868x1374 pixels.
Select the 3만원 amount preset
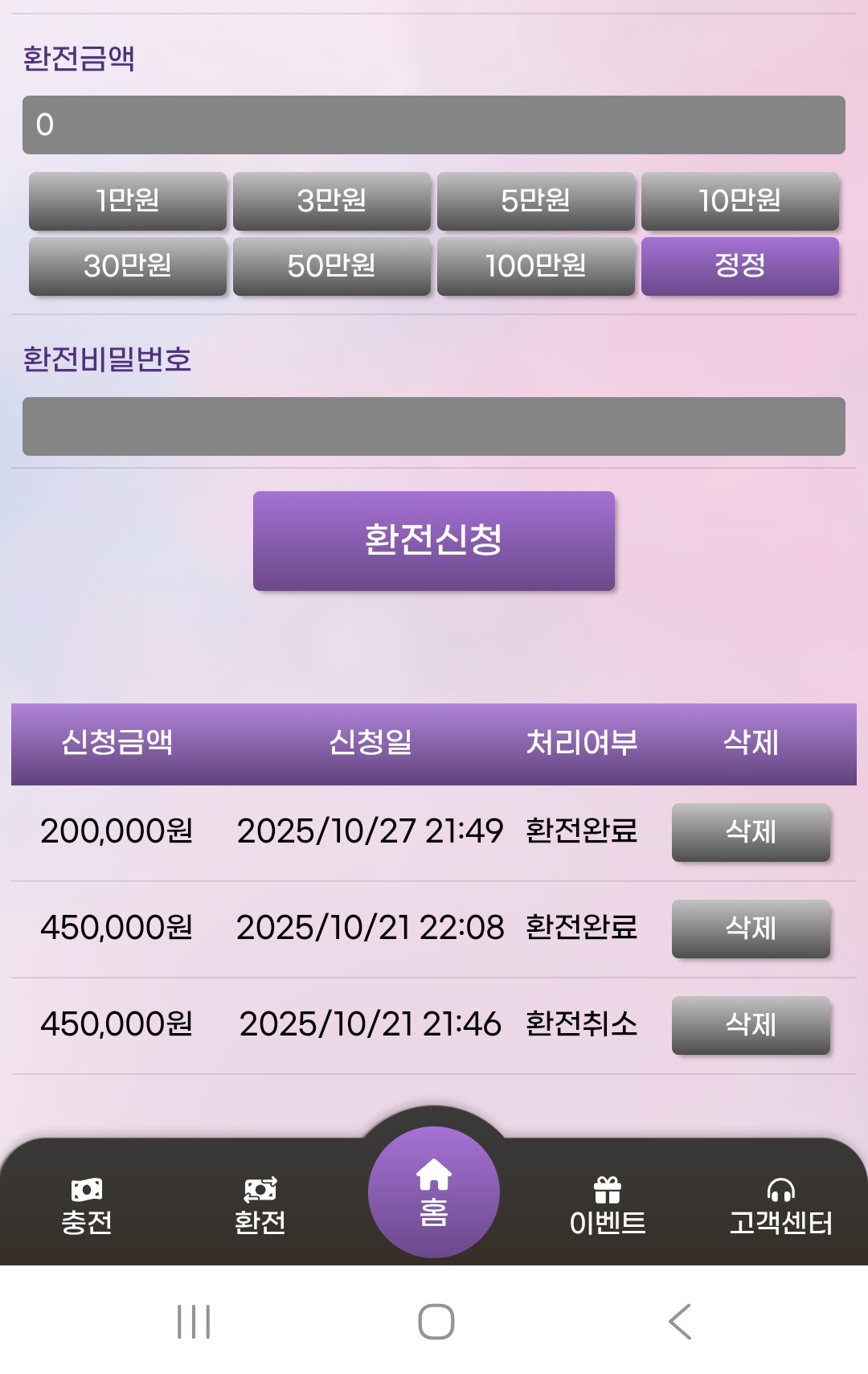point(331,202)
